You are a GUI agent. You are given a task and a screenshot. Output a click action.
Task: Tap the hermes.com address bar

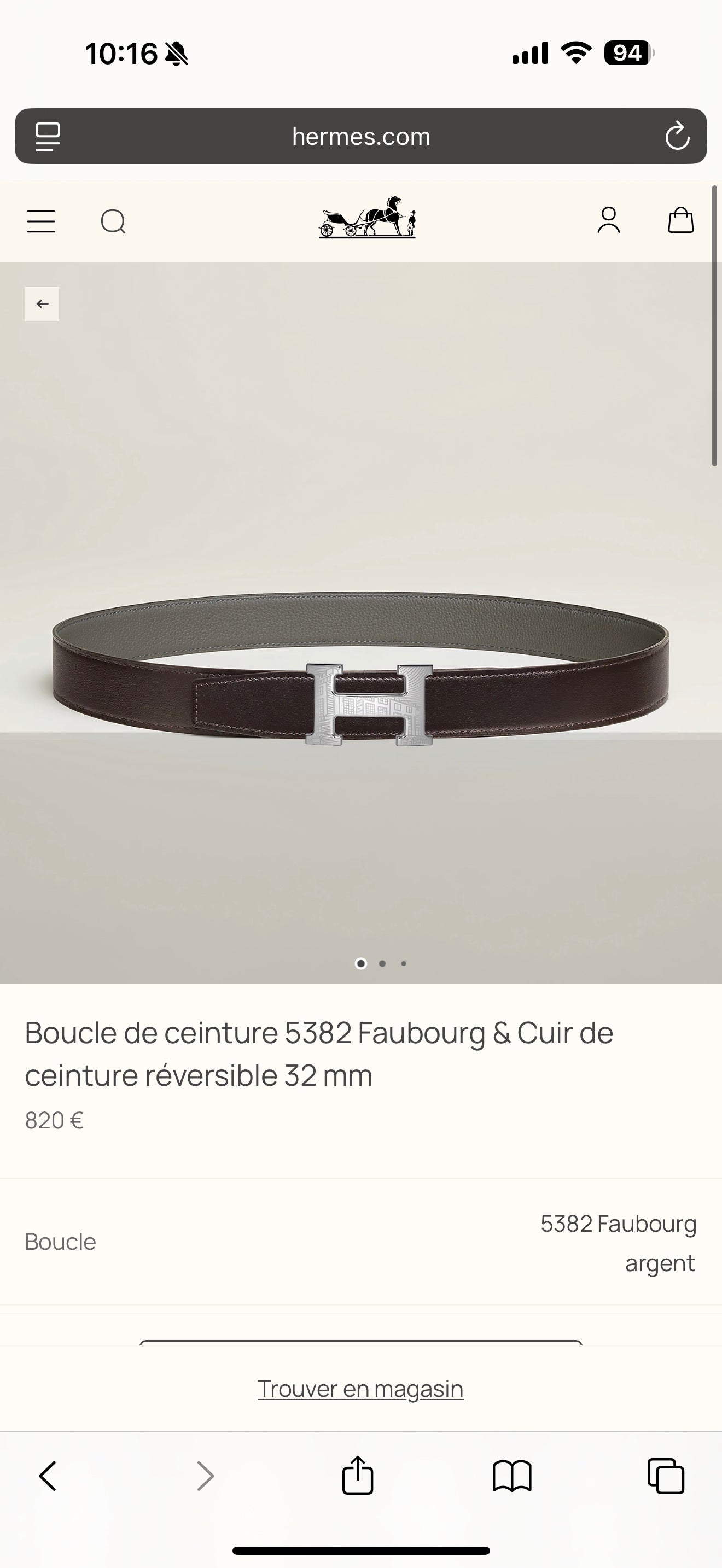click(x=360, y=136)
